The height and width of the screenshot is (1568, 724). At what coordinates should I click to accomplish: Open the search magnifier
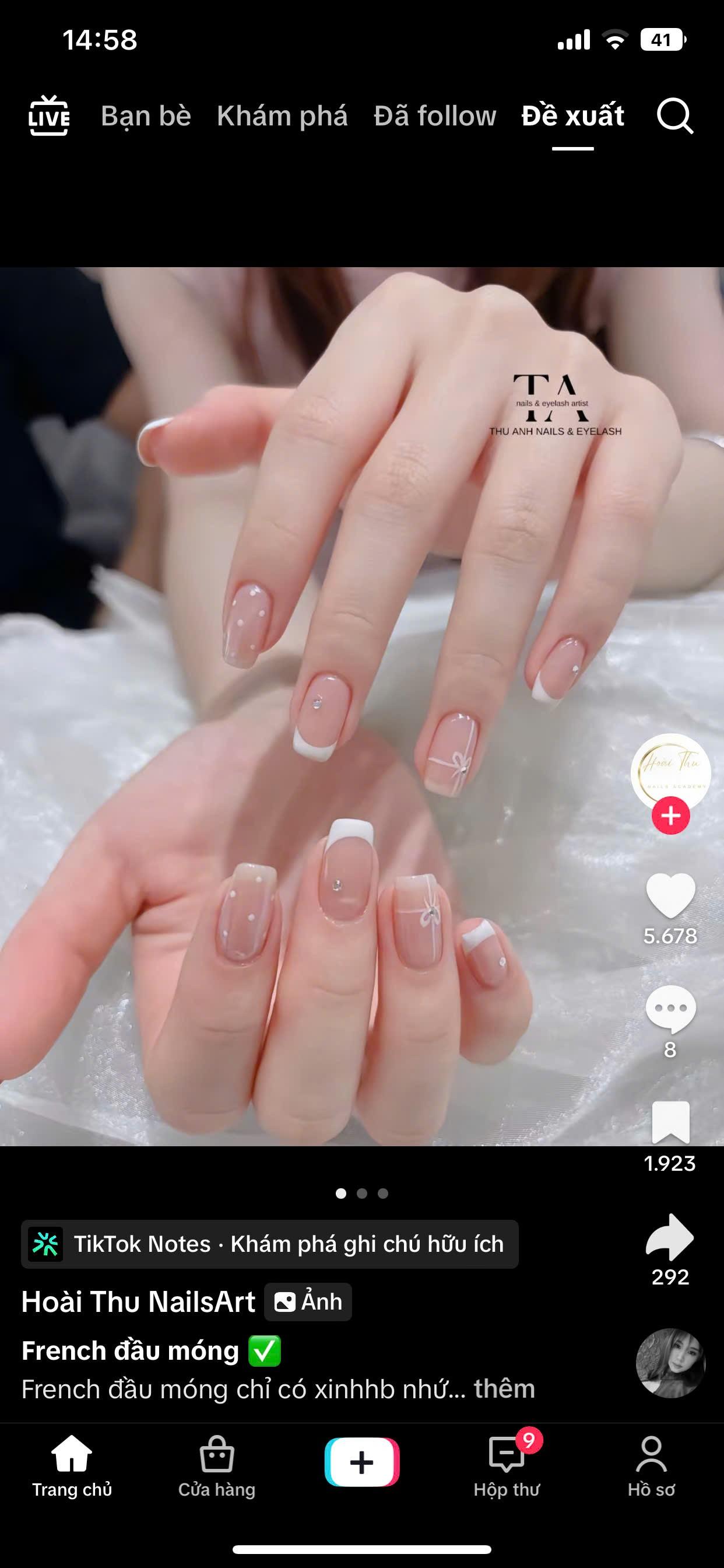[x=674, y=116]
